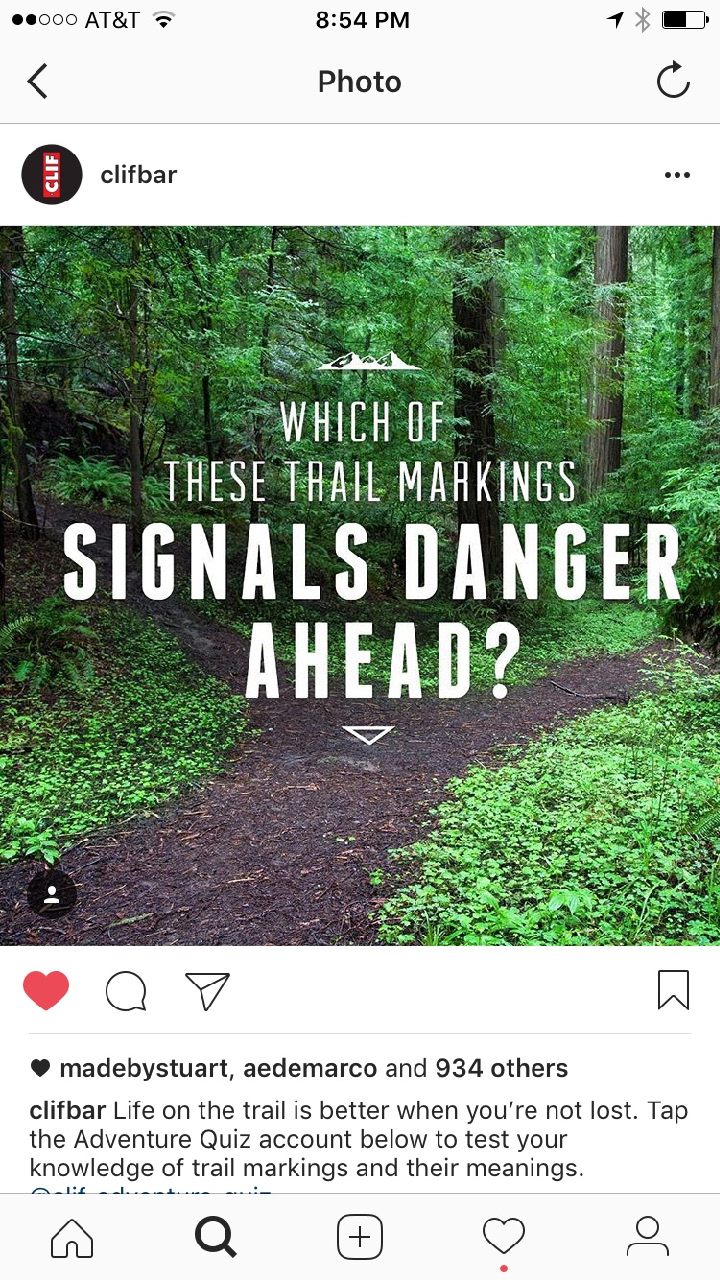View tagged people on the photo
720x1280 pixels.
(52, 894)
